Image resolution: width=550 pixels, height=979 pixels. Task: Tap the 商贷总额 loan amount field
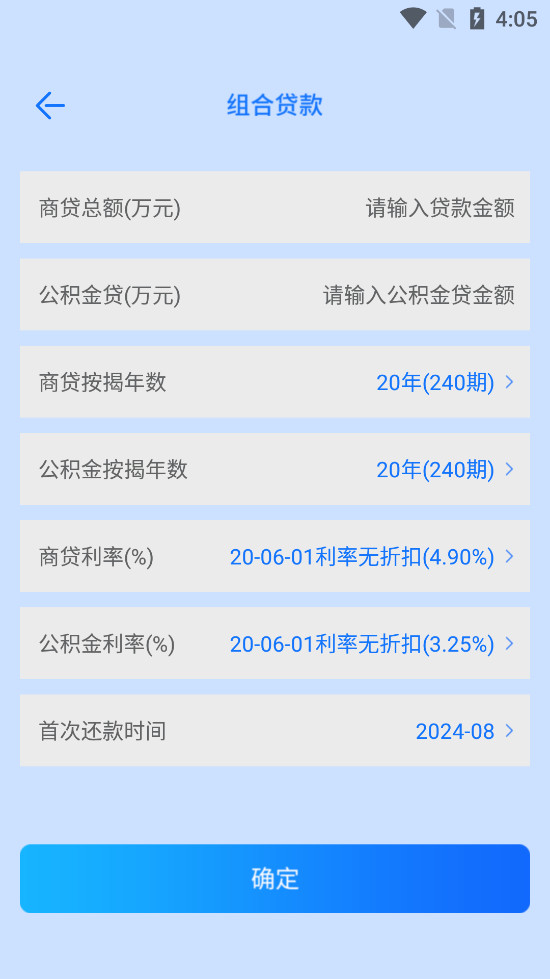tap(275, 207)
